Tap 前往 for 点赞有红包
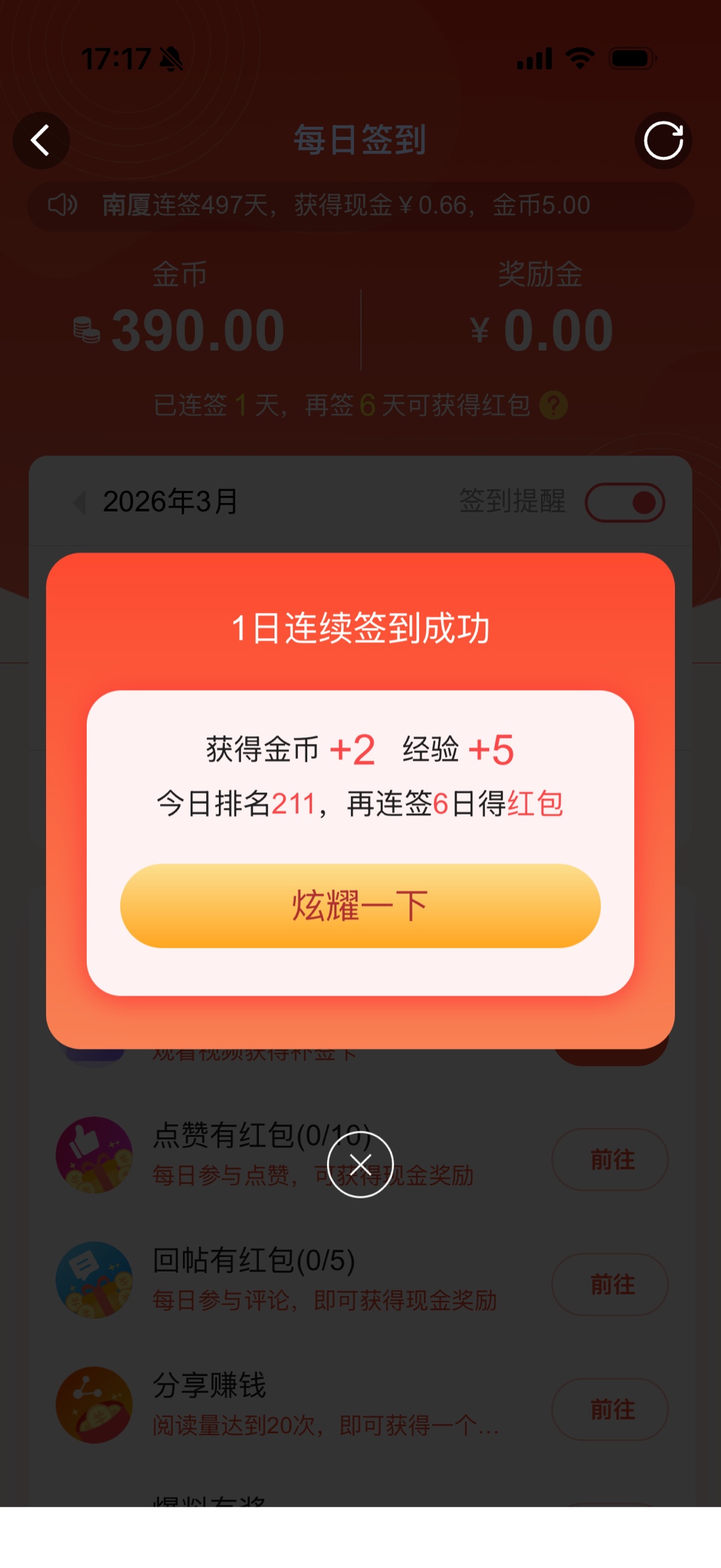The height and width of the screenshot is (1568, 721). point(610,1159)
